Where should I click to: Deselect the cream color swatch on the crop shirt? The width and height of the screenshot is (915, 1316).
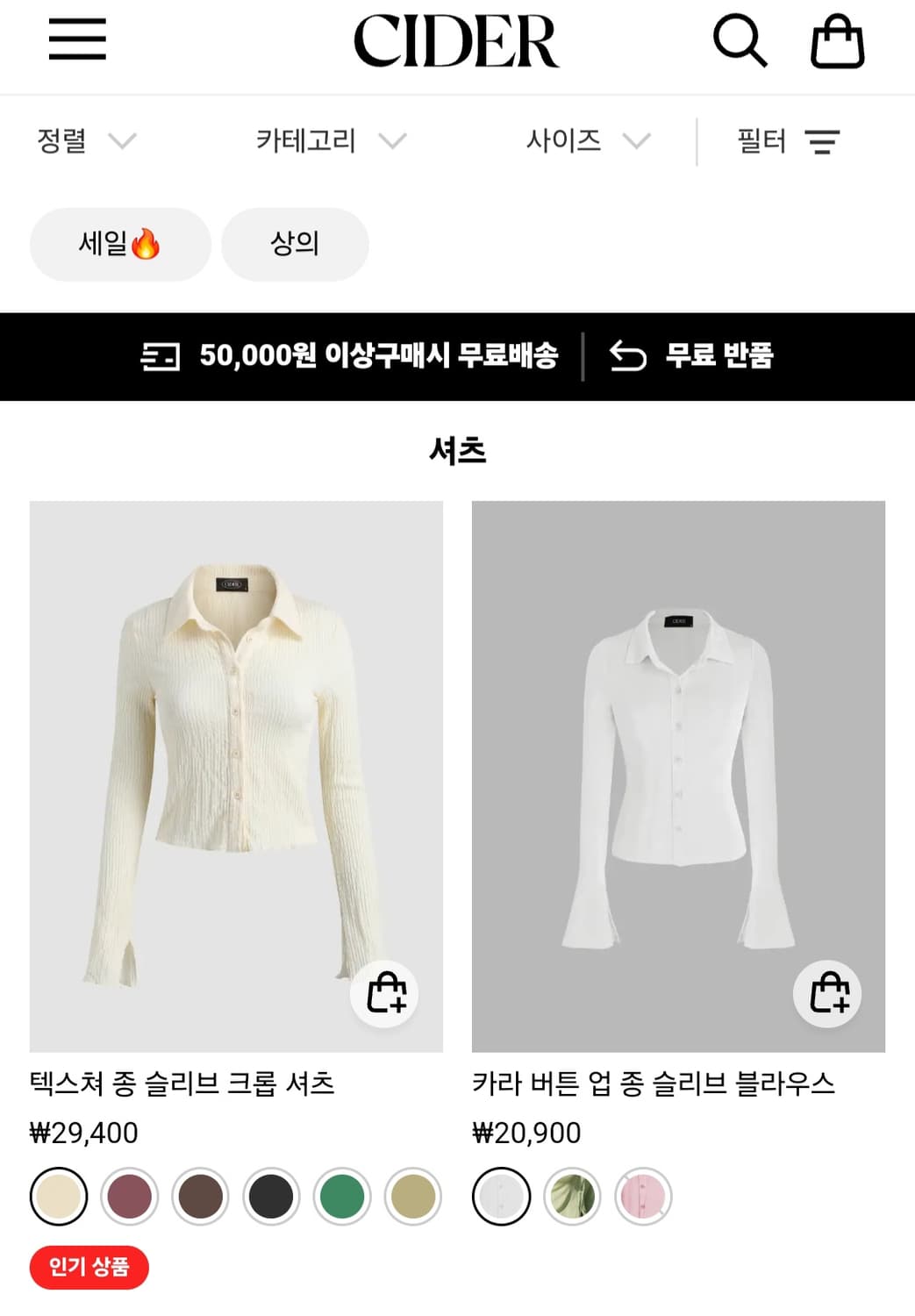click(57, 1196)
